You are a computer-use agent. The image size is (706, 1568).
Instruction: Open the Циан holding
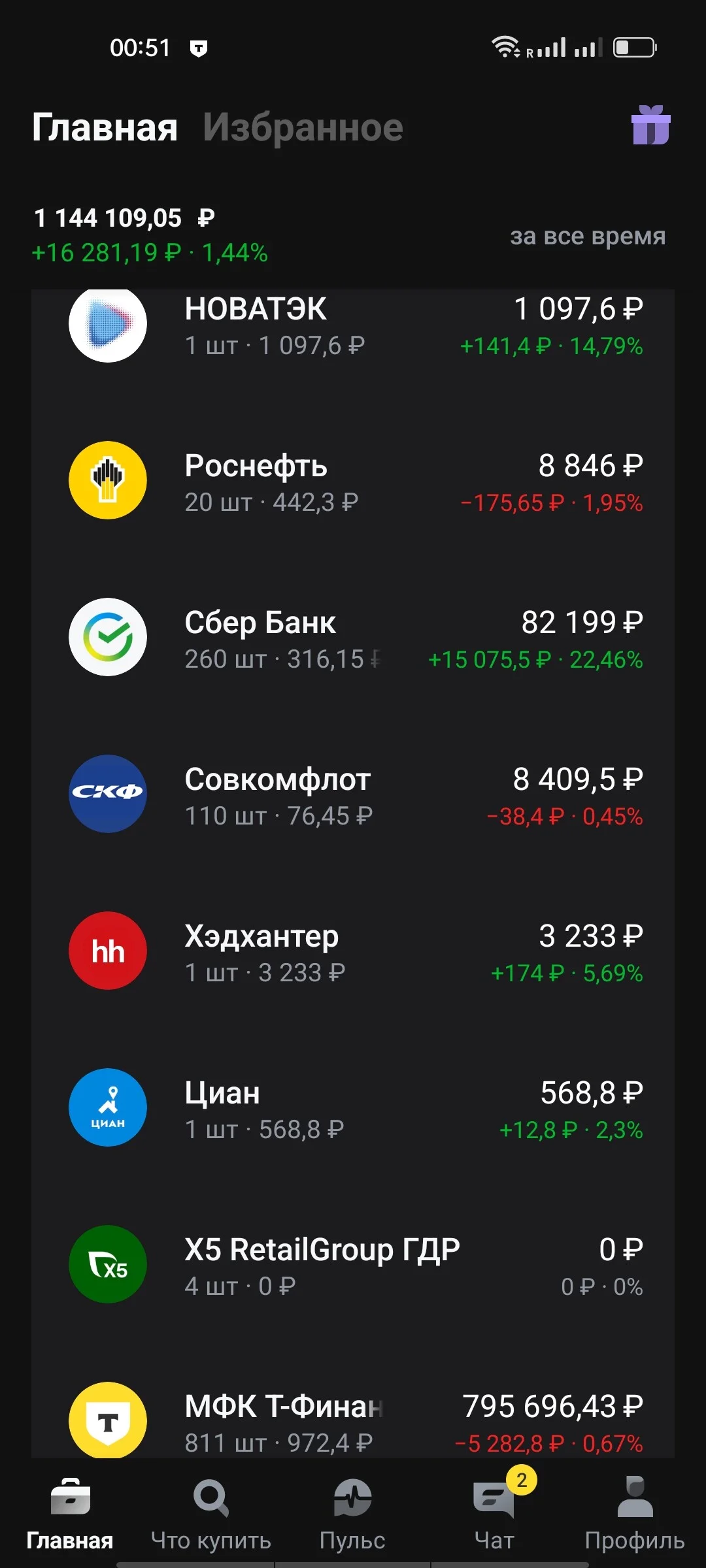pos(353,1107)
